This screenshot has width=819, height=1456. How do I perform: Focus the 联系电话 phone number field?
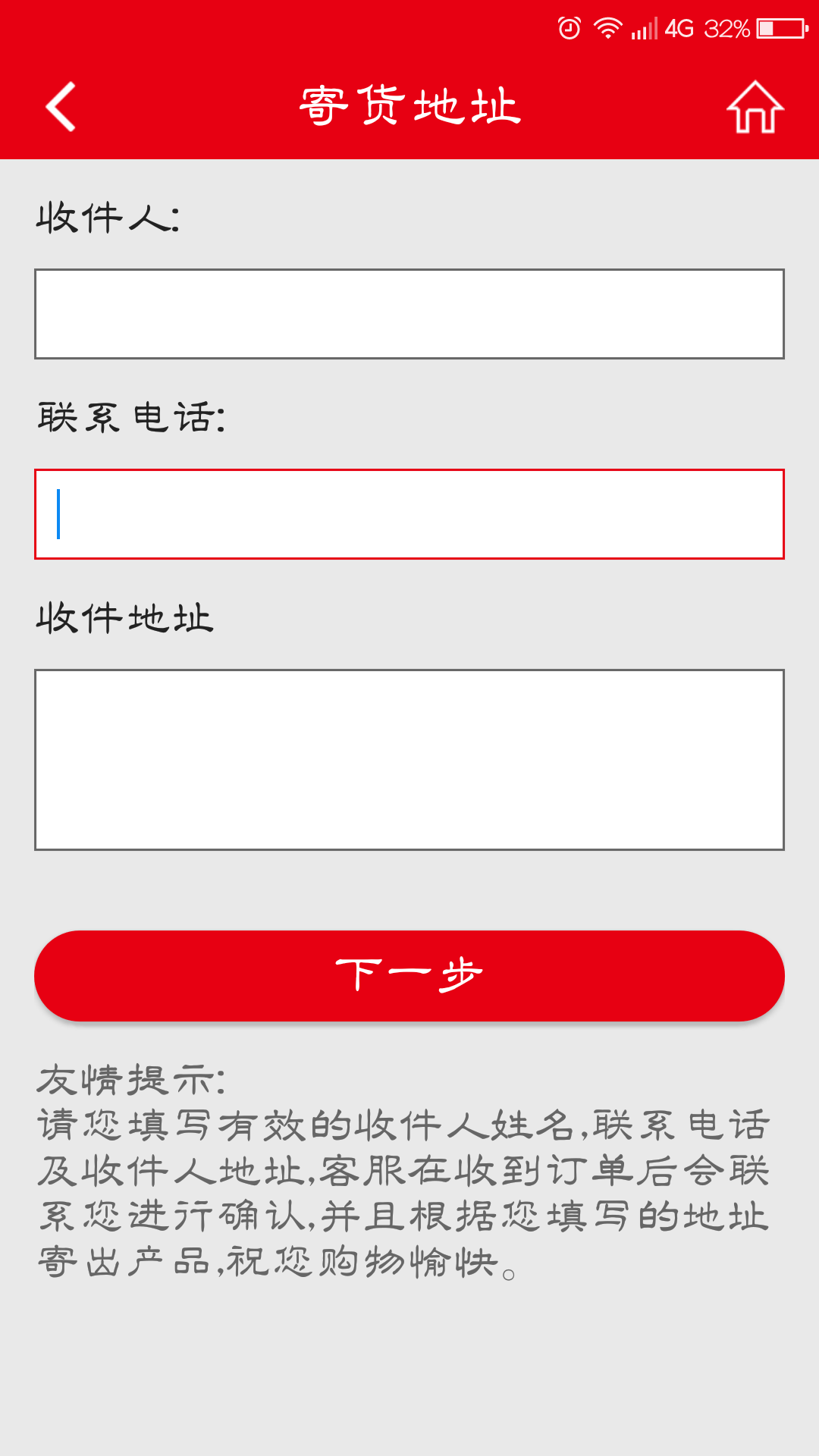pos(409,514)
